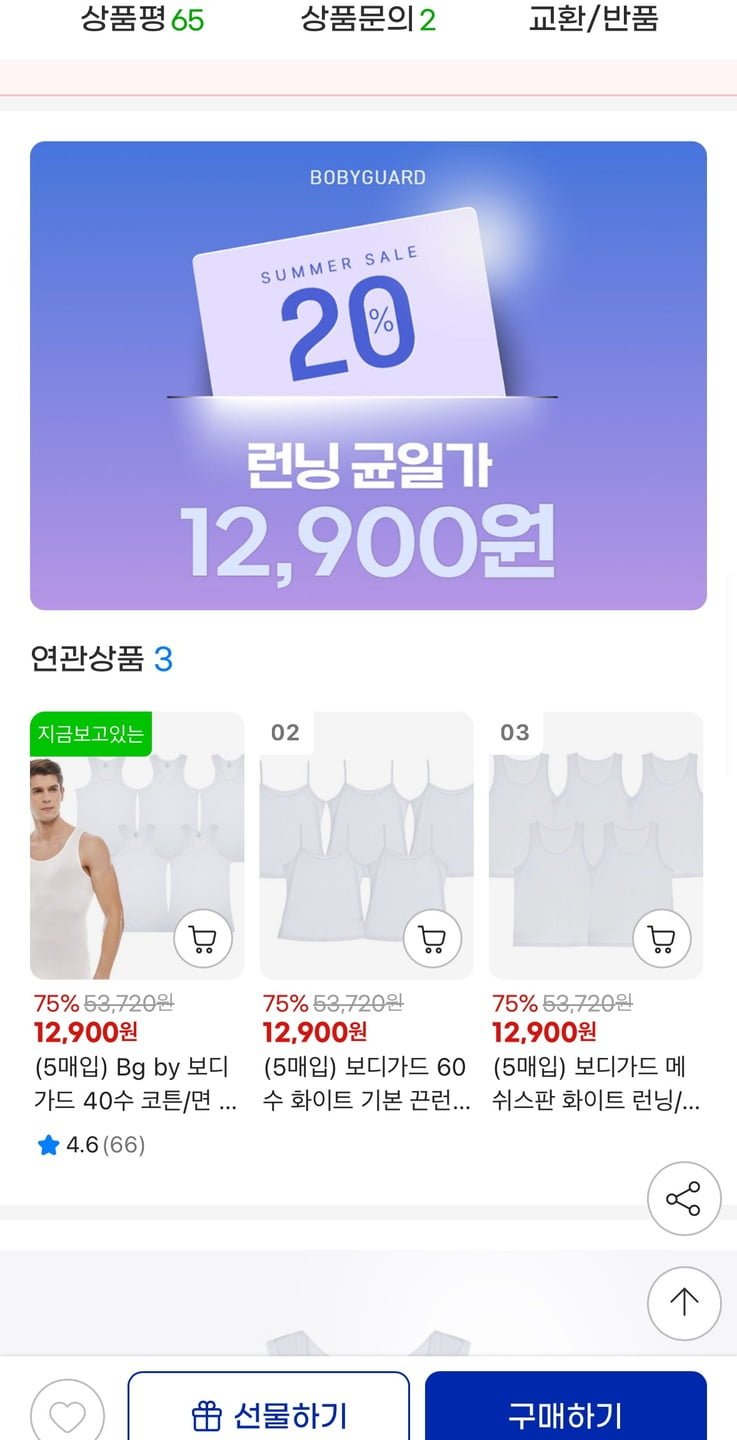The height and width of the screenshot is (1440, 737).
Task: Switch to the 교환/반품 tab
Action: point(593,20)
